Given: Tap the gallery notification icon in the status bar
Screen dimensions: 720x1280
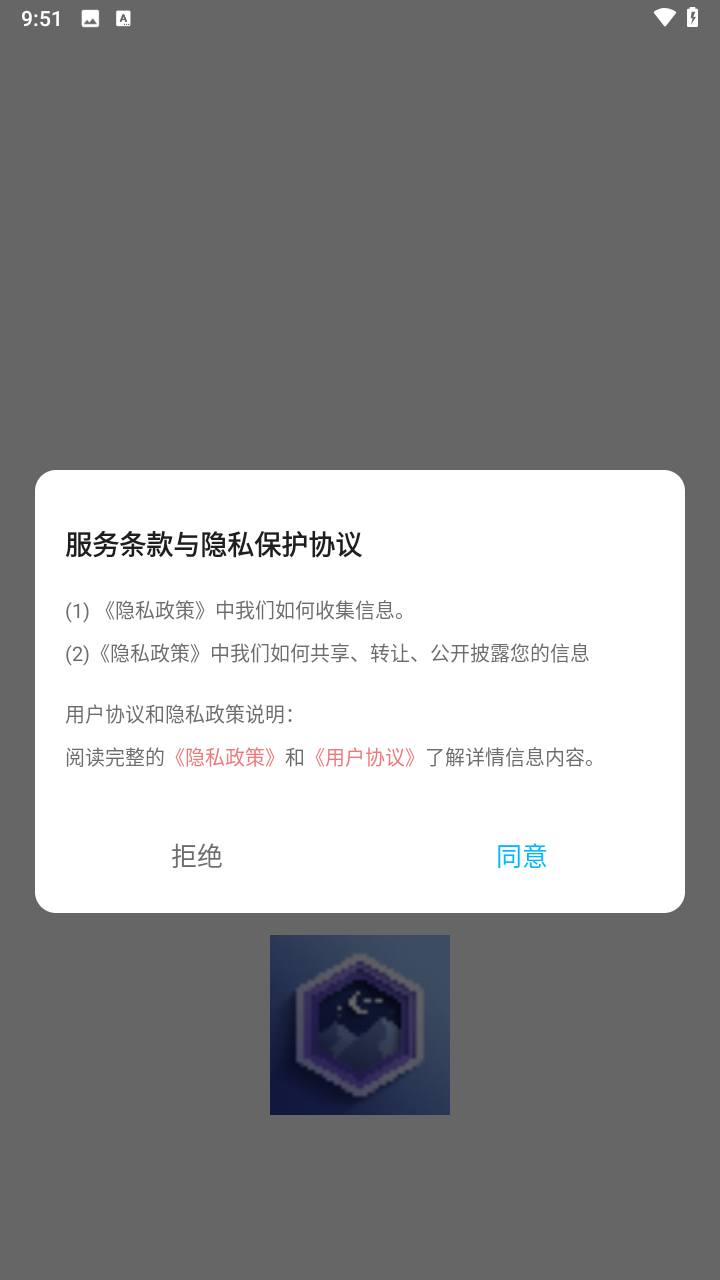Looking at the screenshot, I should (89, 17).
